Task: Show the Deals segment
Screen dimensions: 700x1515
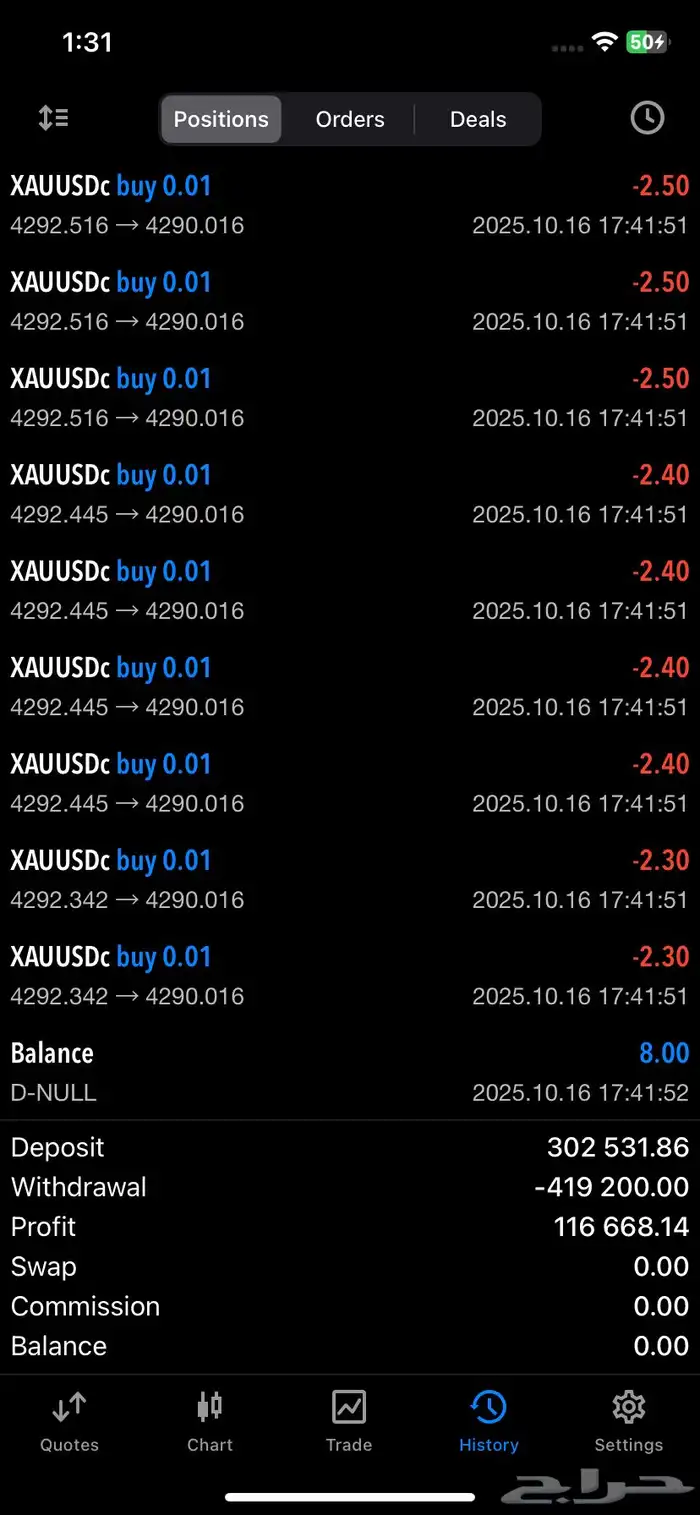Action: [x=478, y=119]
